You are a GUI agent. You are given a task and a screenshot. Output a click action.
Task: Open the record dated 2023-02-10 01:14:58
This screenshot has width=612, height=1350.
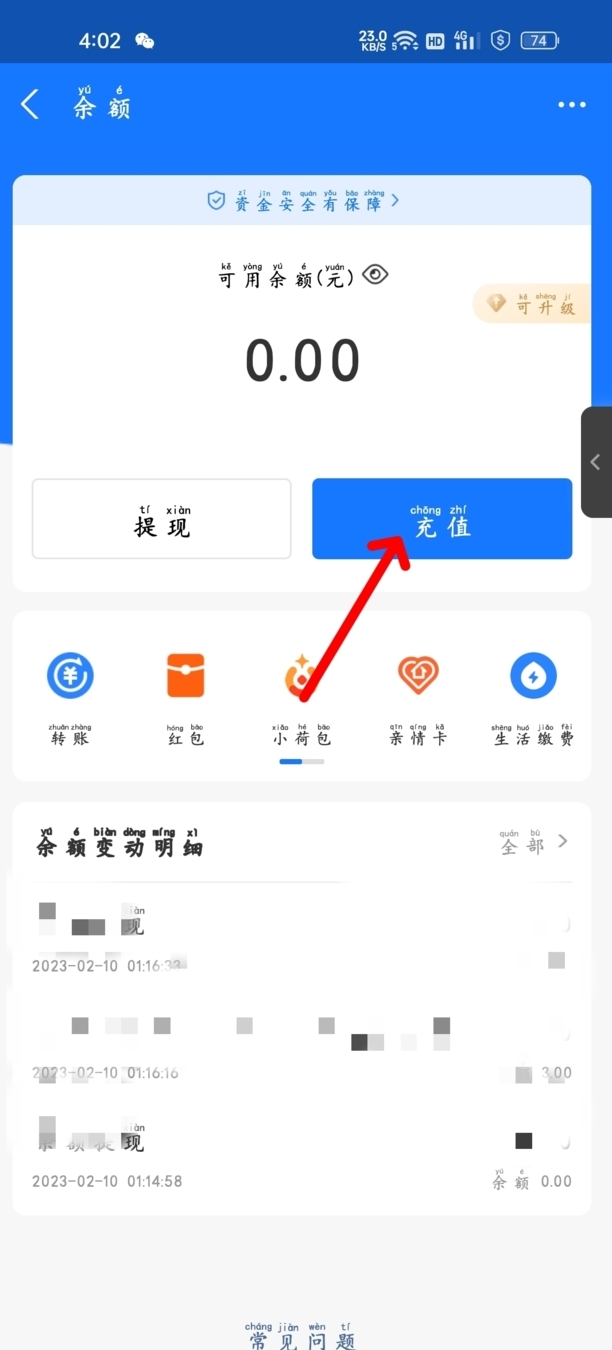pyautogui.click(x=300, y=1160)
